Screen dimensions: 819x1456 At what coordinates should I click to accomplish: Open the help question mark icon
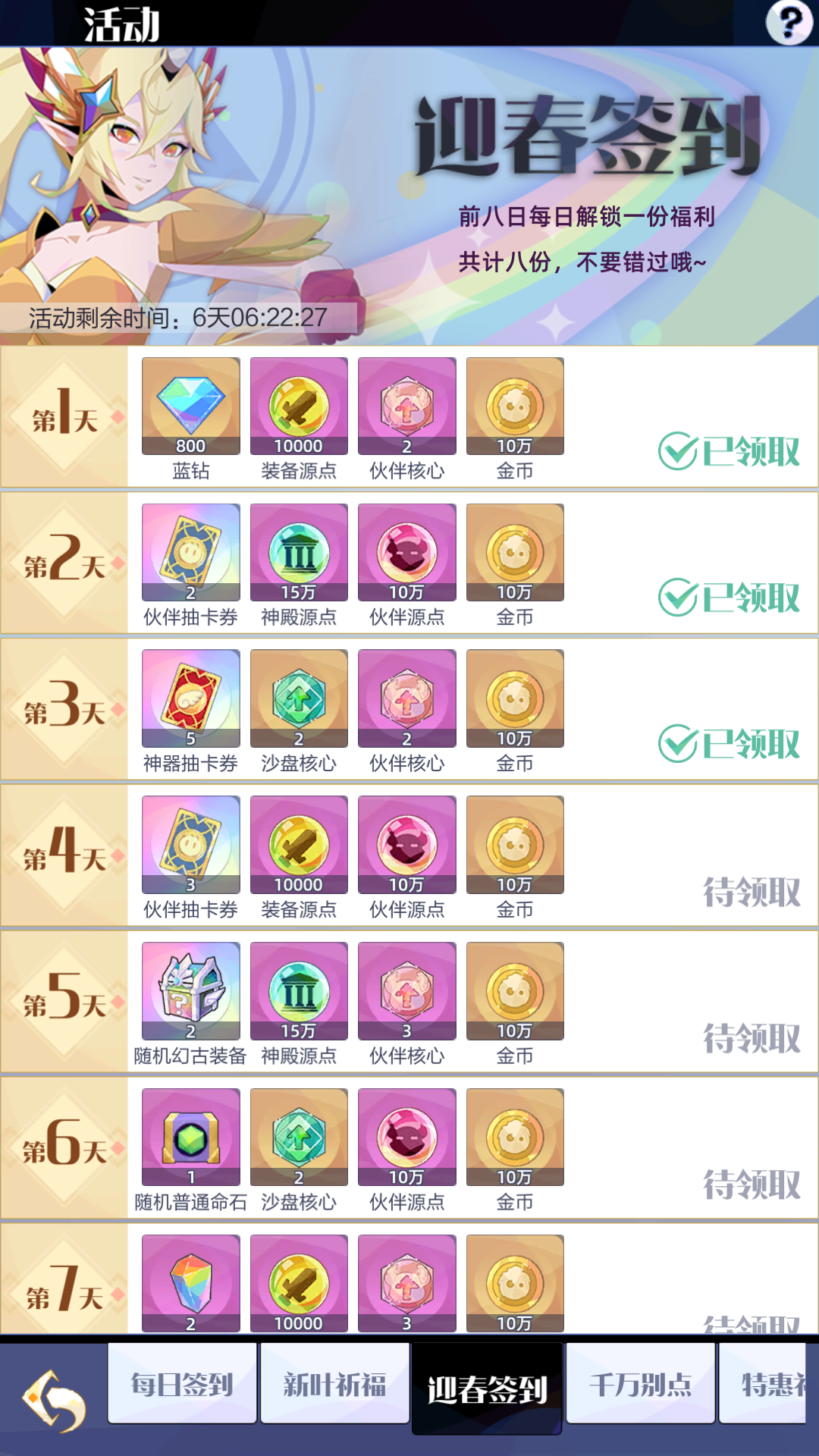click(789, 23)
